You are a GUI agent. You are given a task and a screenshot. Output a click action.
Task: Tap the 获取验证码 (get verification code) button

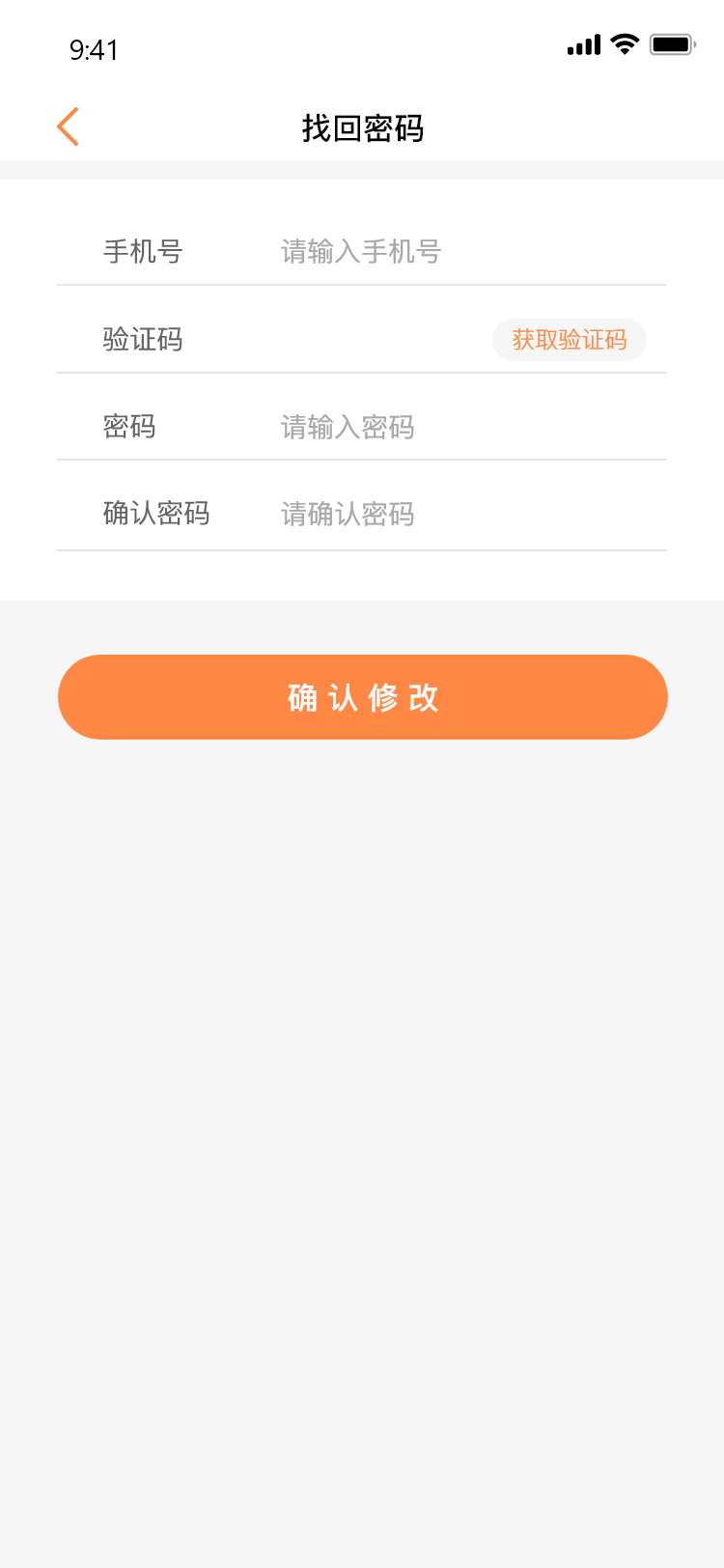click(570, 340)
